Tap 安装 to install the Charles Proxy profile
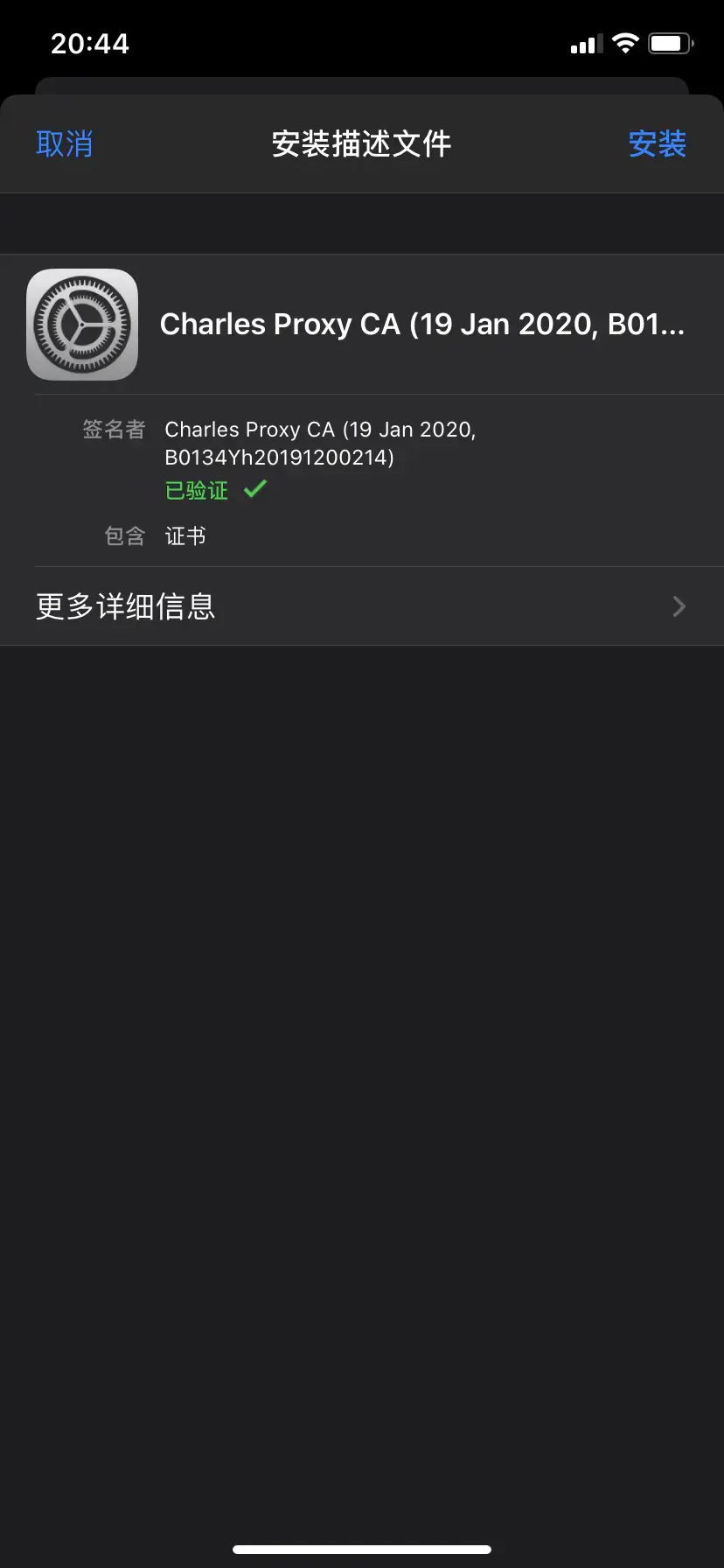 click(x=657, y=143)
